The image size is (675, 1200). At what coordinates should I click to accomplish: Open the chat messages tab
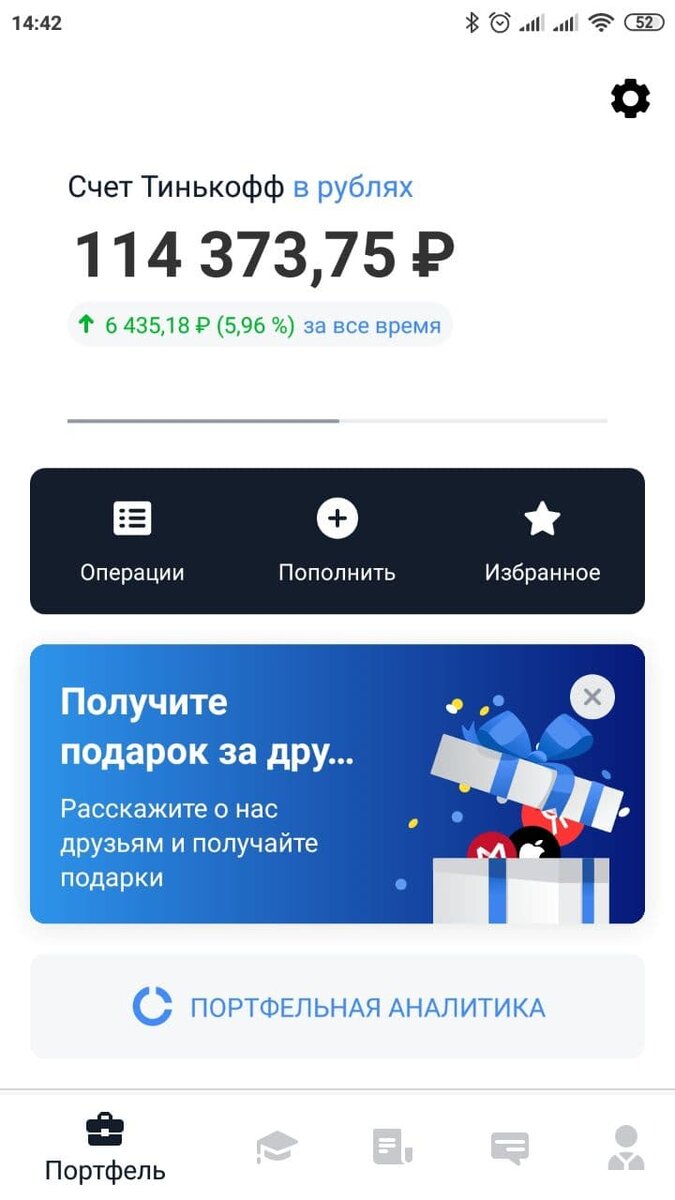click(509, 1146)
